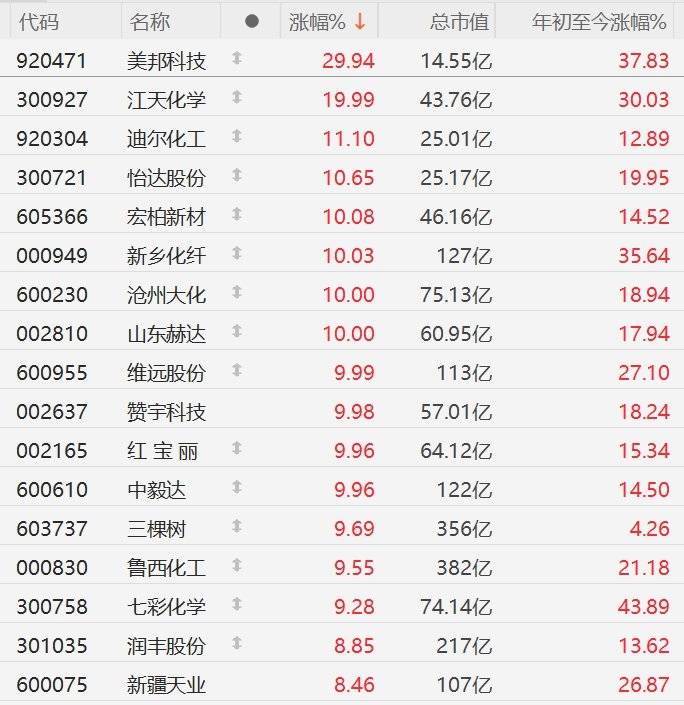Select the 迪尔化工 row
The image size is (684, 705).
tap(167, 138)
